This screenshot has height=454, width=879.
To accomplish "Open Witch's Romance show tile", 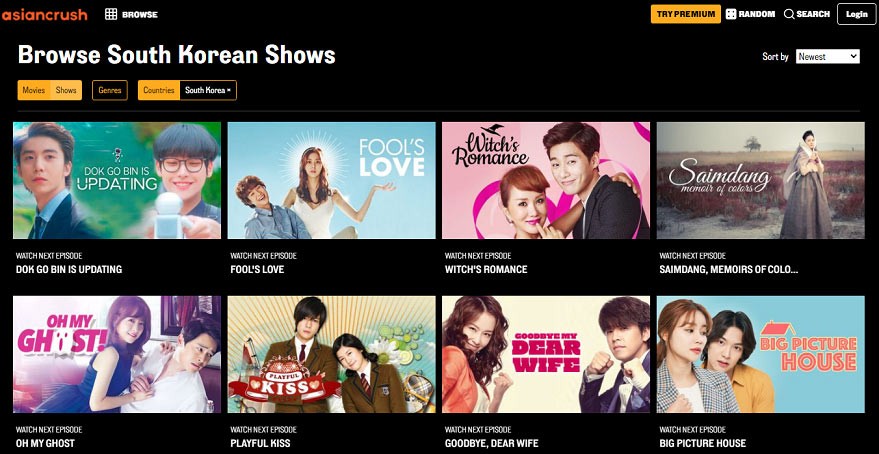I will point(545,180).
